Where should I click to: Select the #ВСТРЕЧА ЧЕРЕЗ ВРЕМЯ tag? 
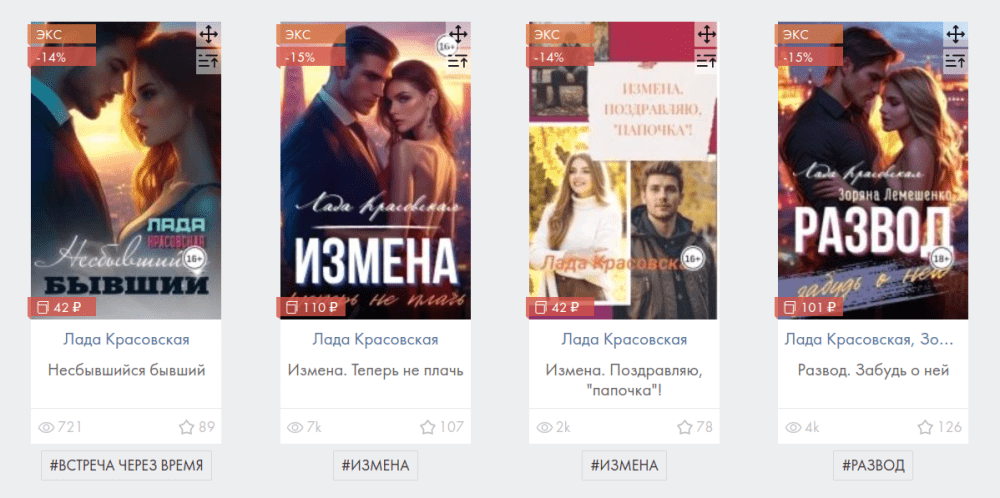pyautogui.click(x=126, y=465)
